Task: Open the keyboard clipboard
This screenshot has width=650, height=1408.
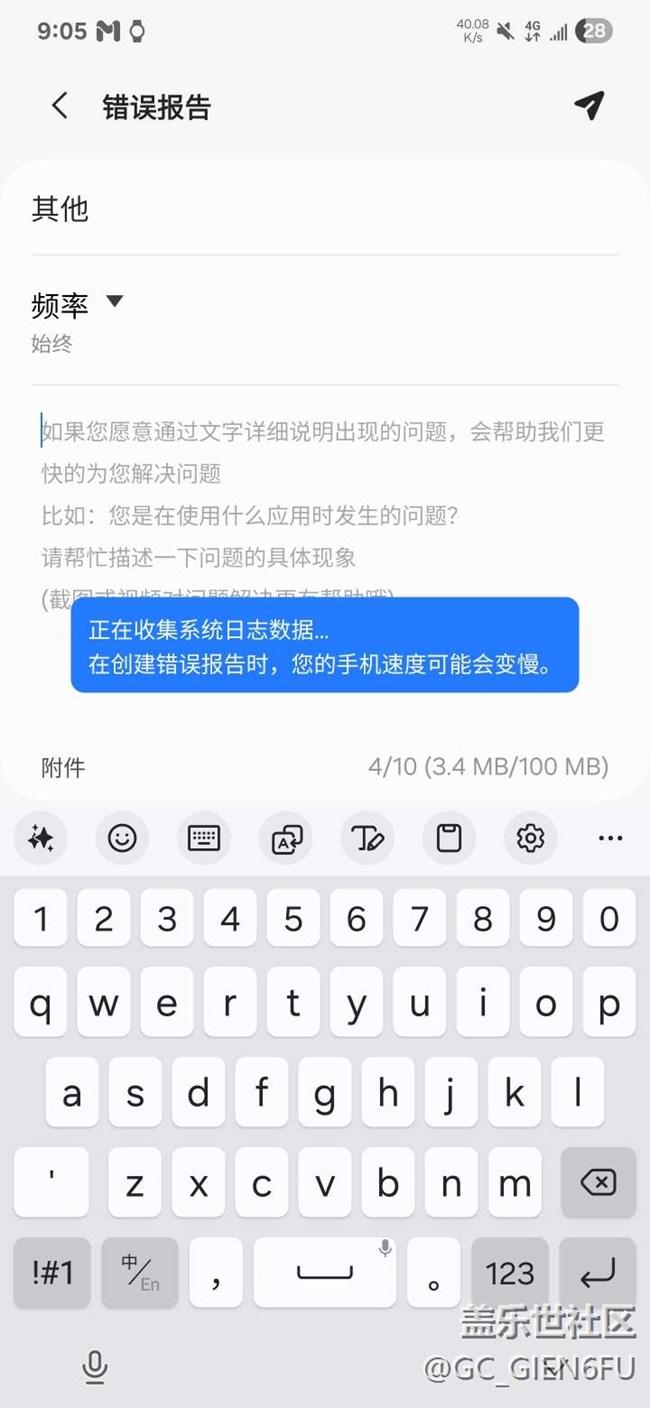Action: (449, 838)
